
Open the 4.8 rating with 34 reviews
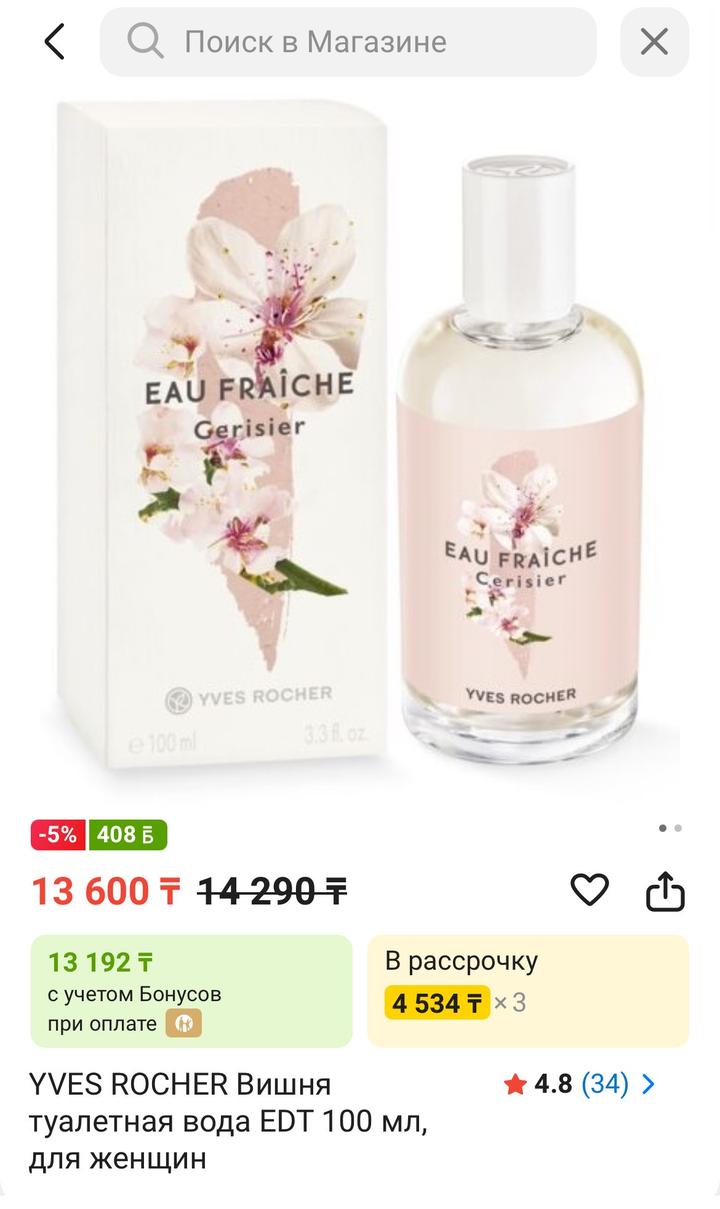tap(580, 1084)
